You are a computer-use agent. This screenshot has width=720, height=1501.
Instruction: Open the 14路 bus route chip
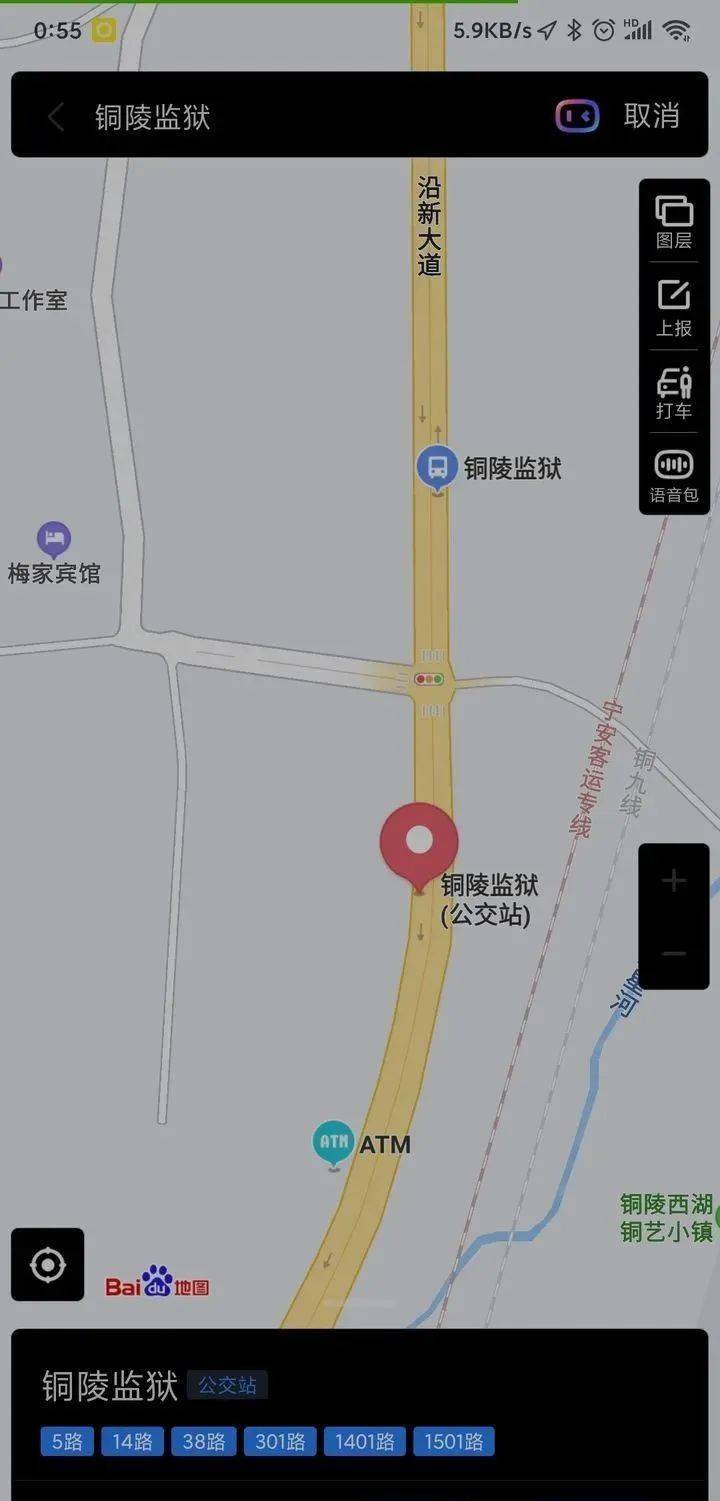pos(132,1441)
